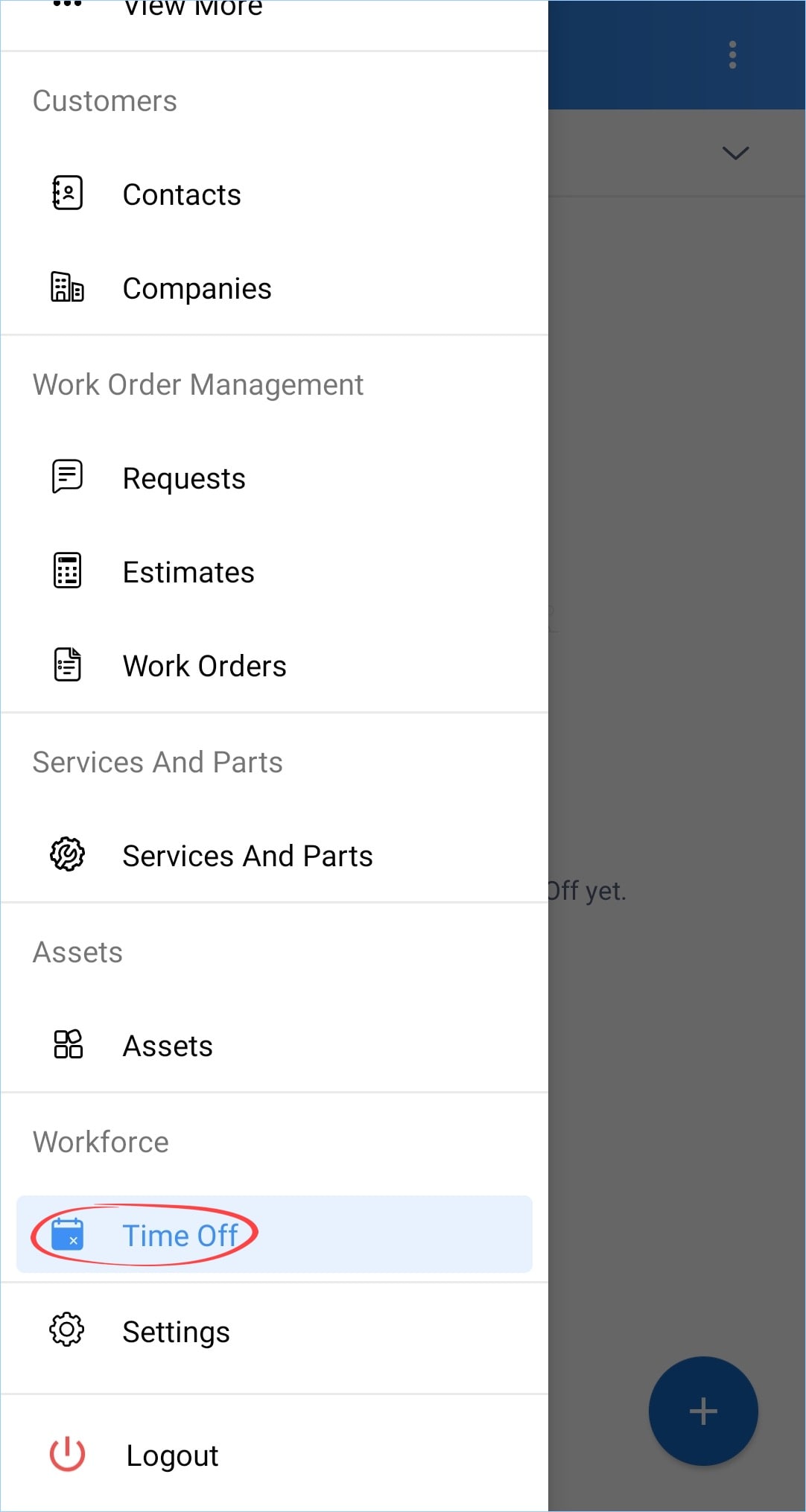Open the Contacts menu item
Screen dimensions: 806x1512
pos(274,194)
